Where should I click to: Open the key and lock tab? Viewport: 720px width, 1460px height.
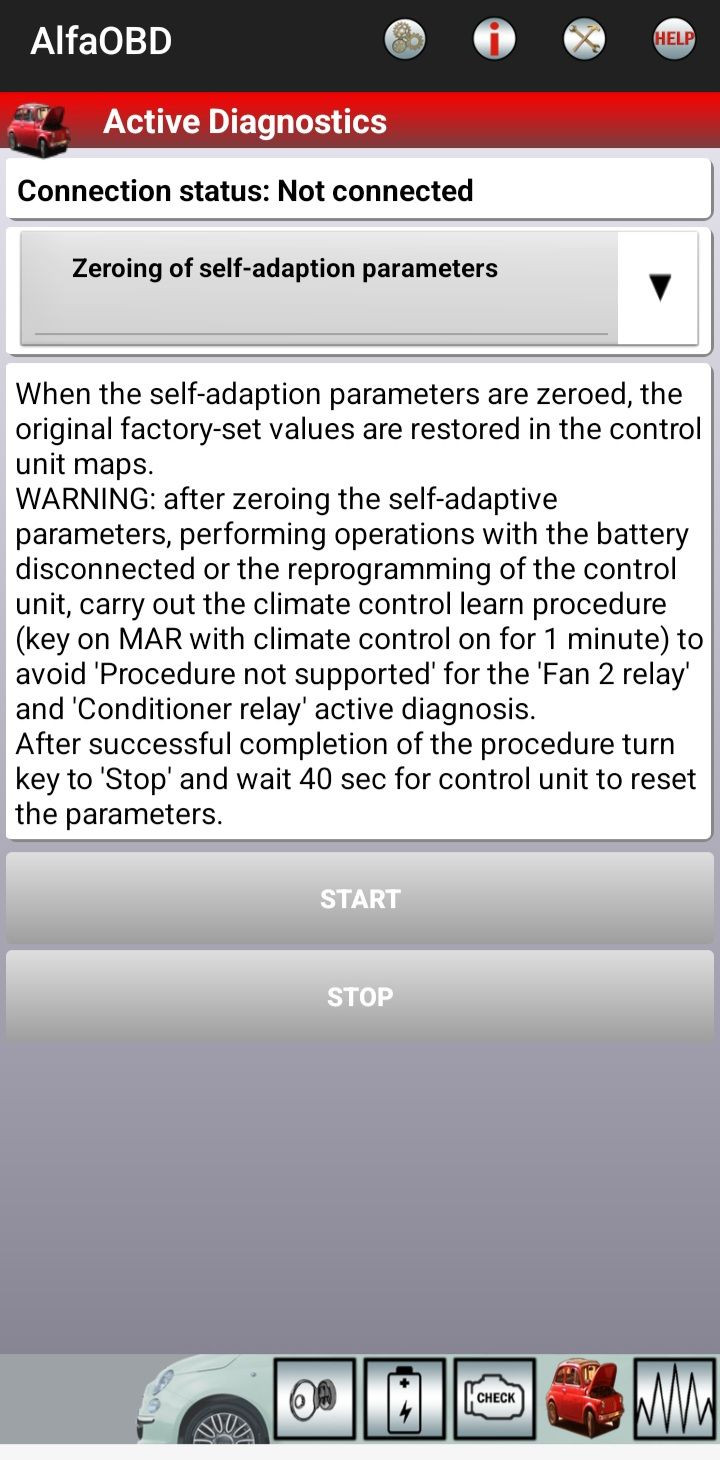[x=315, y=1399]
